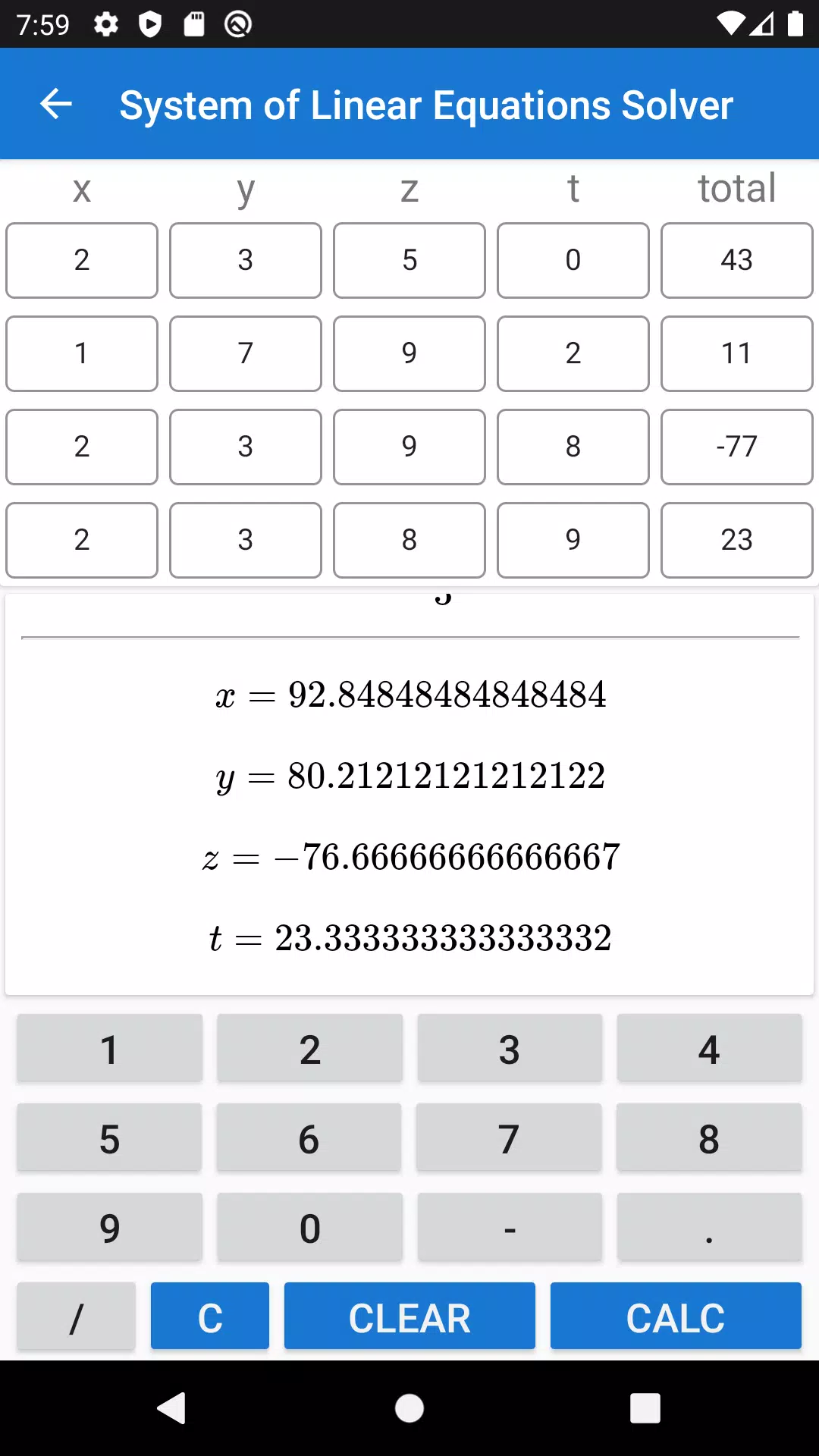Screen dimensions: 819x1456
Task: Tap keypad digit 6
Action: click(x=309, y=1137)
